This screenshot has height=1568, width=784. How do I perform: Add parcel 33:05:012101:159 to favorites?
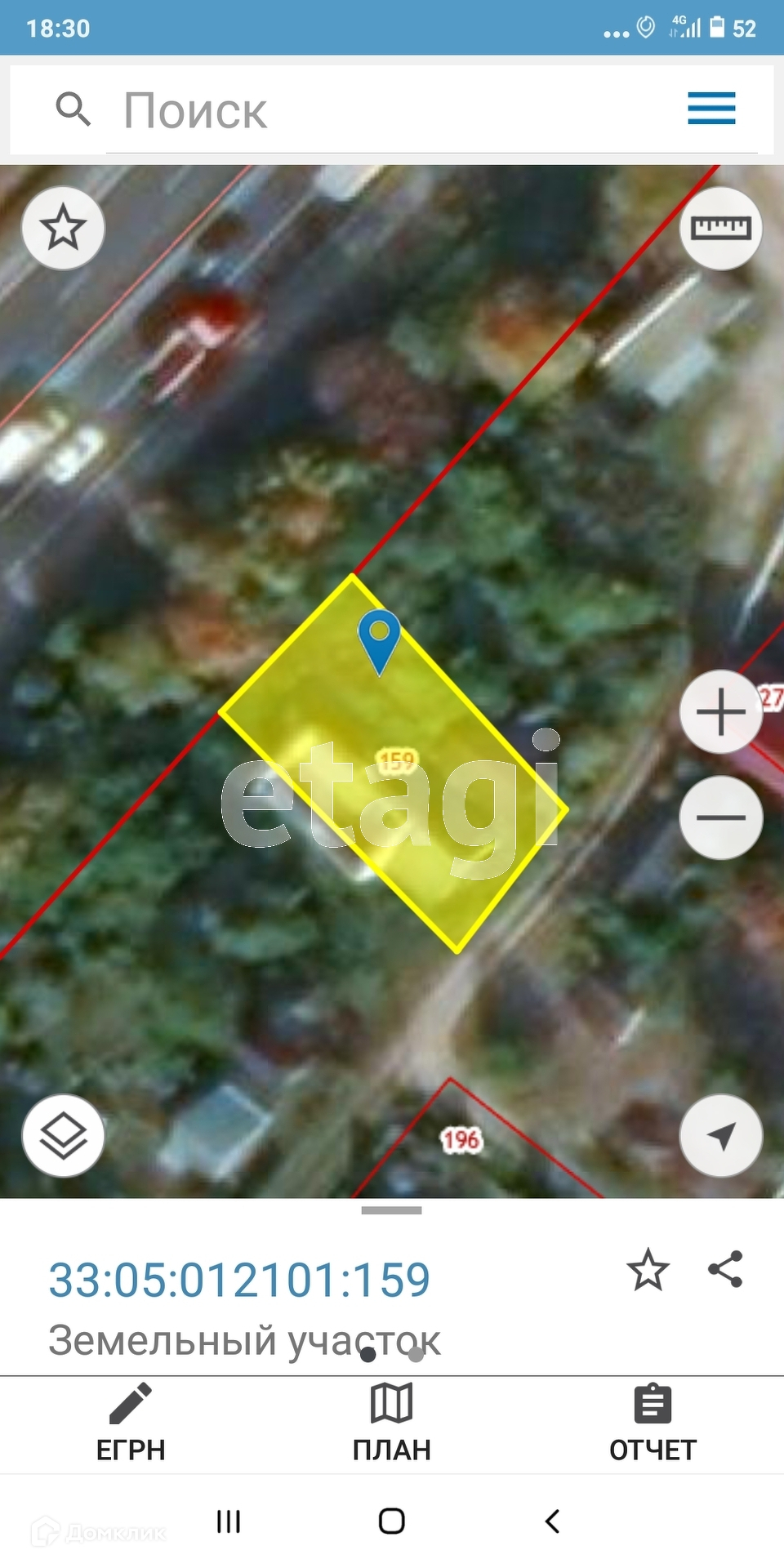click(x=648, y=1270)
